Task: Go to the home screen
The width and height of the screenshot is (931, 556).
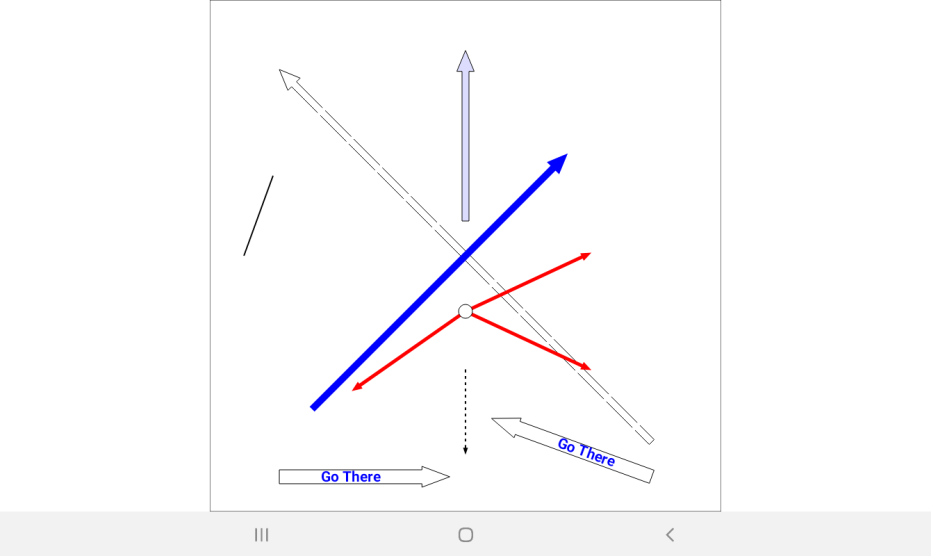Action: click(x=465, y=535)
